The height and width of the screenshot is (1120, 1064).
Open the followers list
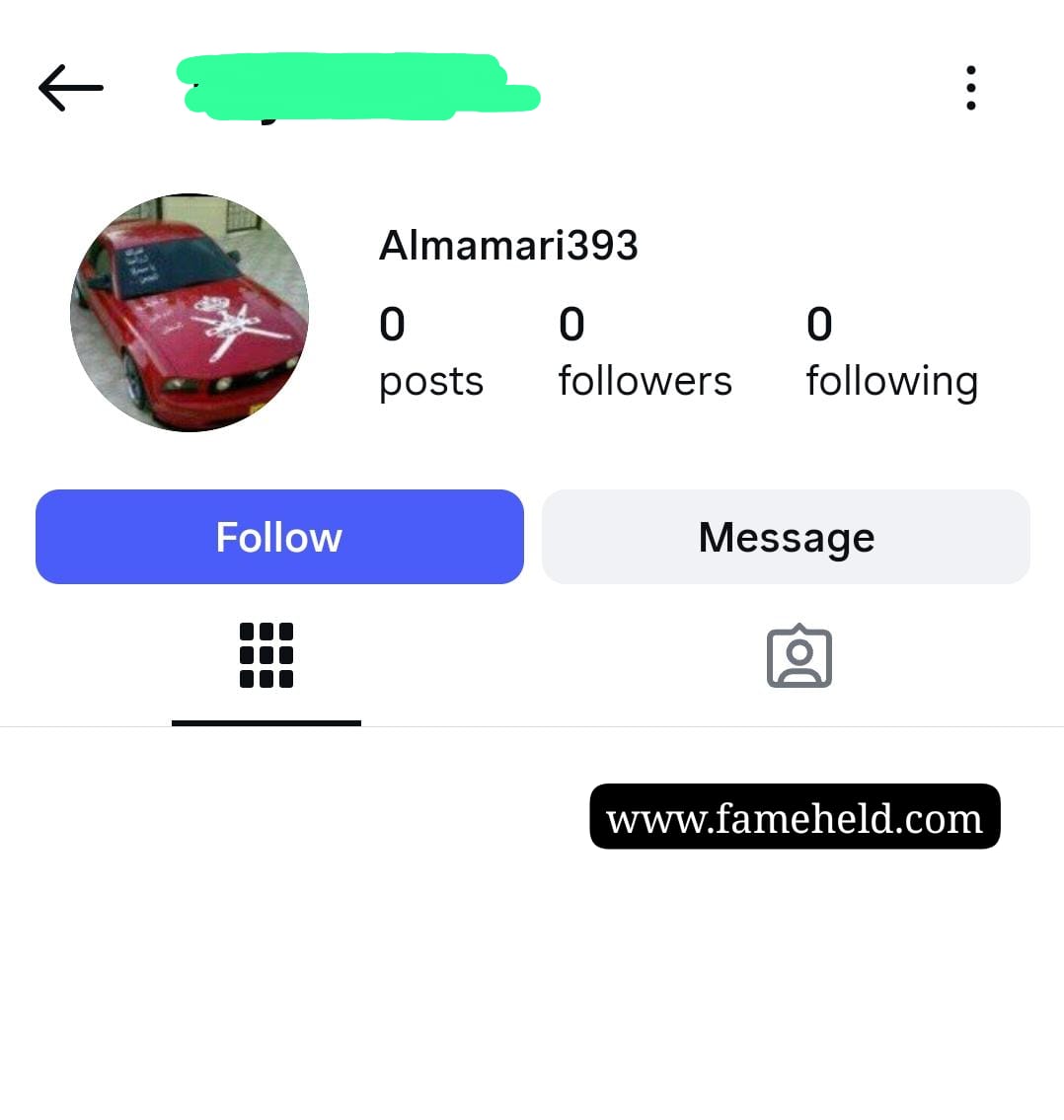tap(645, 352)
